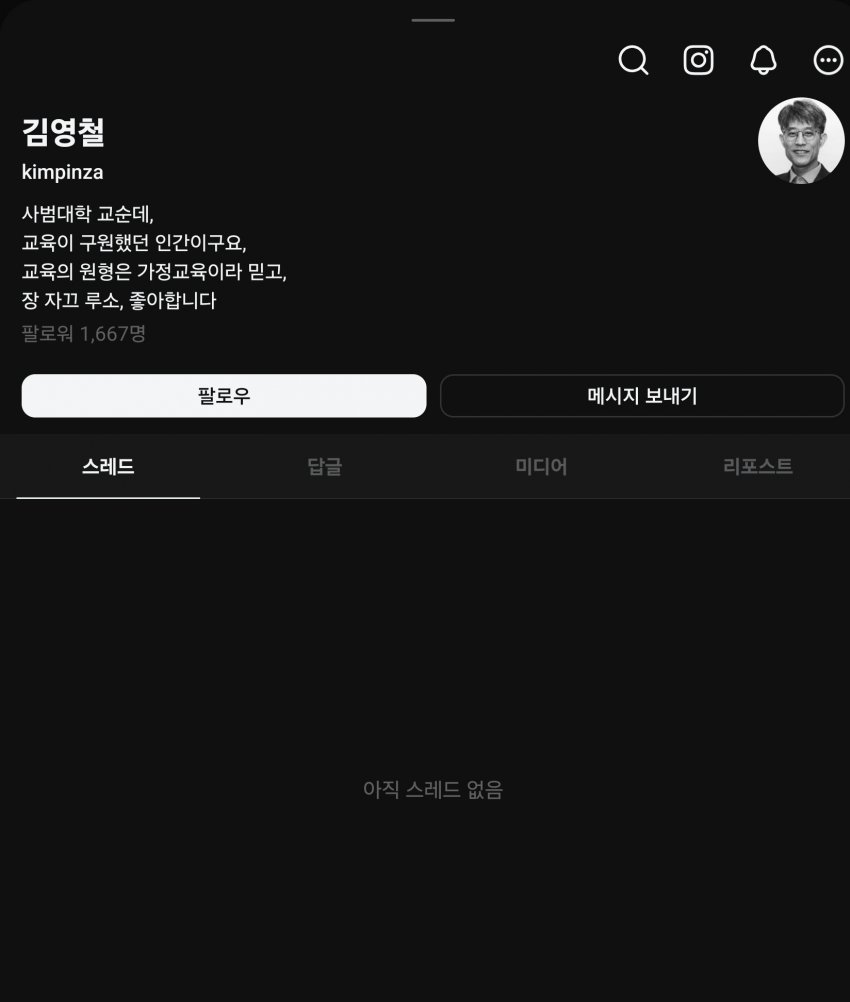Enlarge the kimpinza profile photo
850x1002 pixels.
pyautogui.click(x=801, y=141)
